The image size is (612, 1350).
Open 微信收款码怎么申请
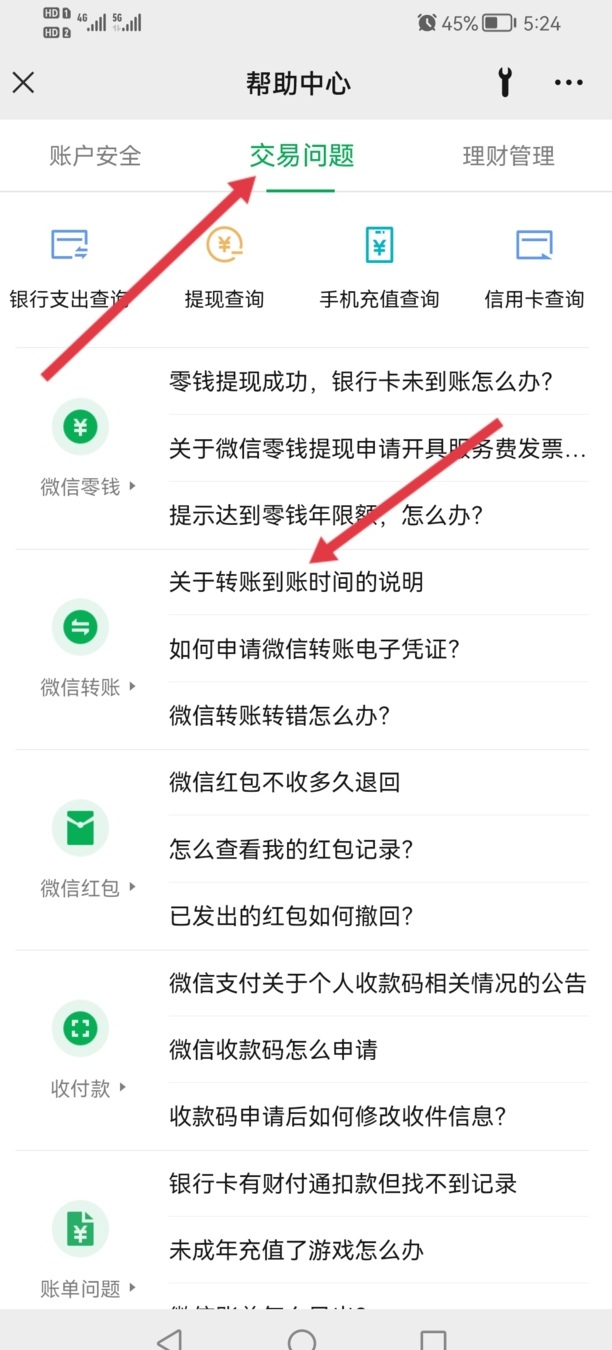[273, 1050]
